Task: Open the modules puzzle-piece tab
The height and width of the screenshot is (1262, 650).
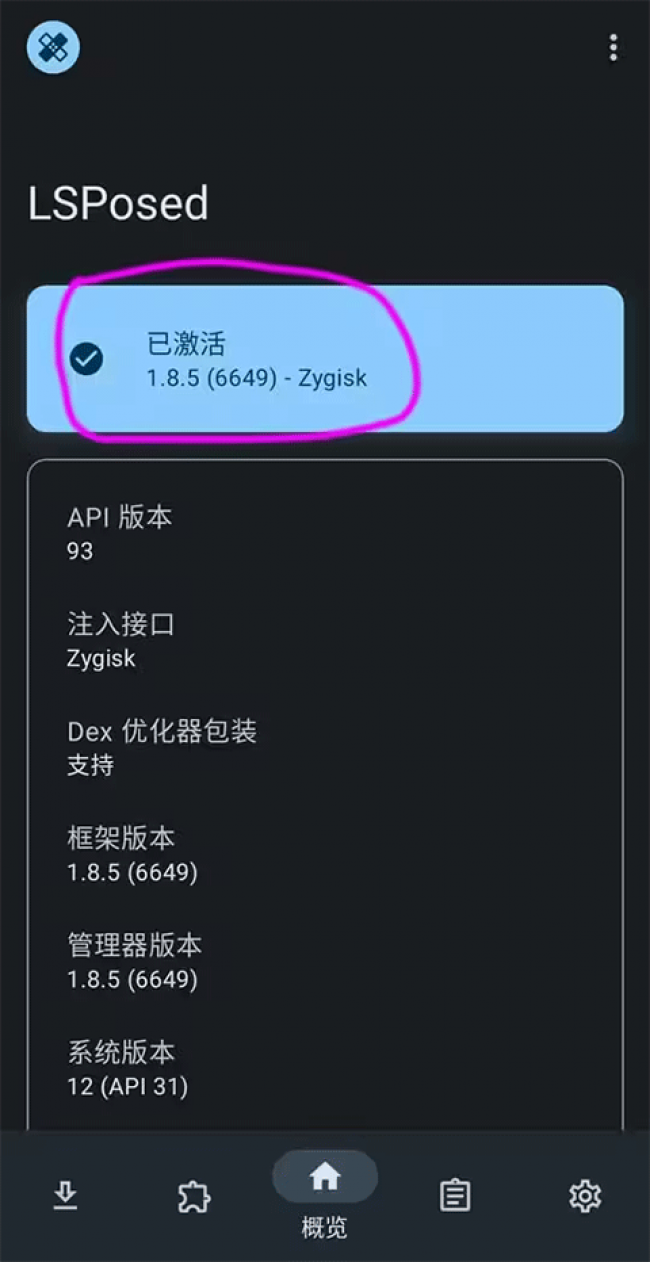Action: (194, 1195)
